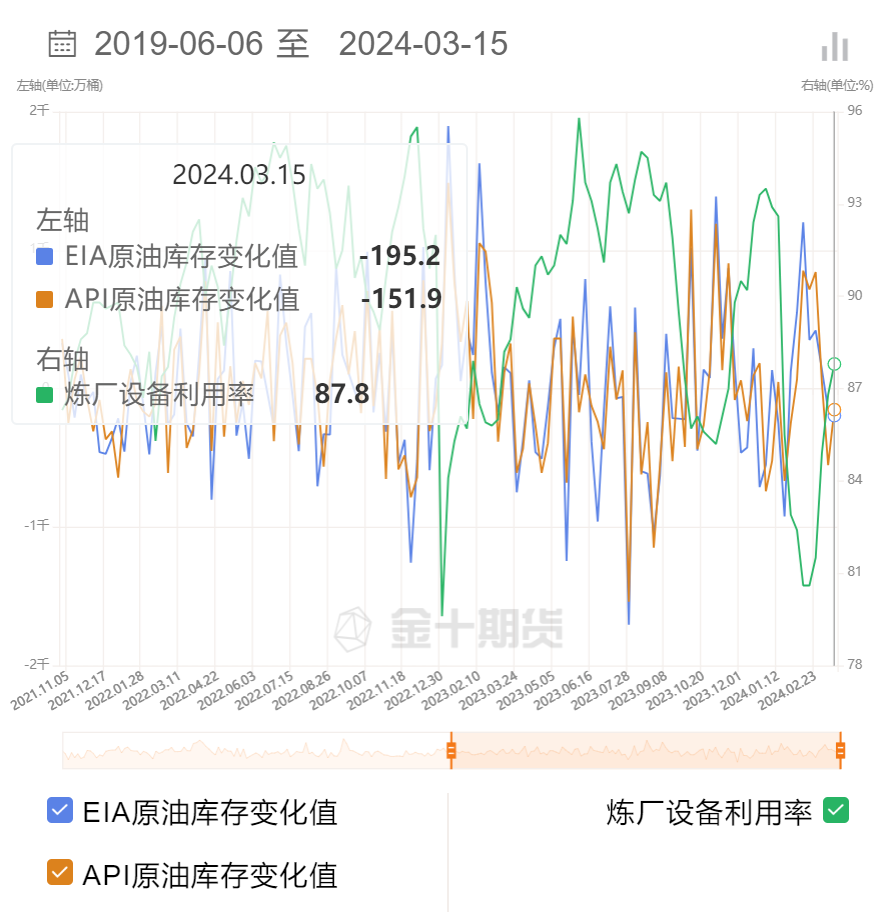Tap the right handle of the range slider
881x922 pixels.
[x=840, y=750]
